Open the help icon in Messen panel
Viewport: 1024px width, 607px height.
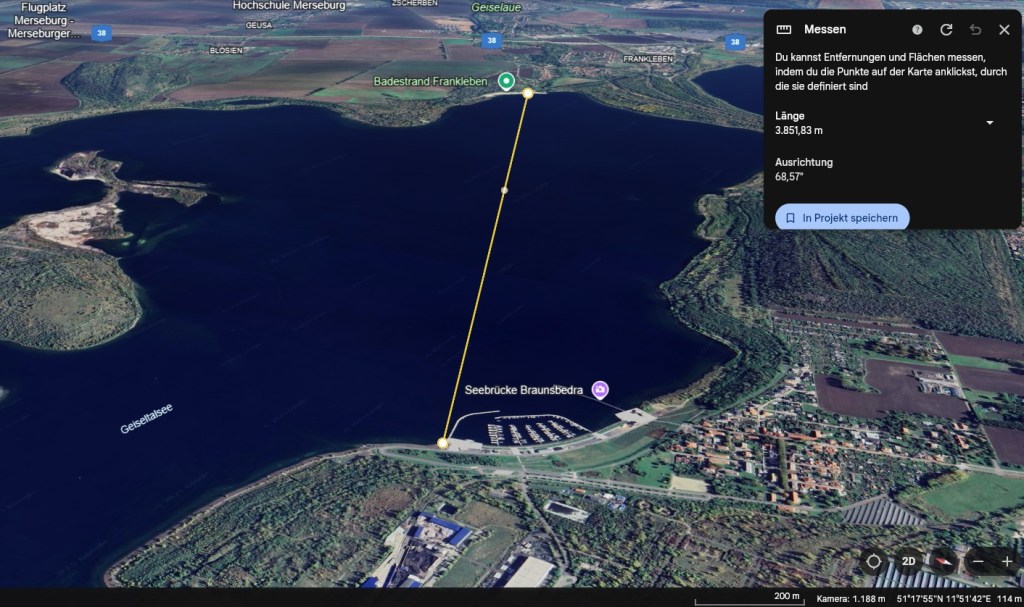click(x=917, y=30)
